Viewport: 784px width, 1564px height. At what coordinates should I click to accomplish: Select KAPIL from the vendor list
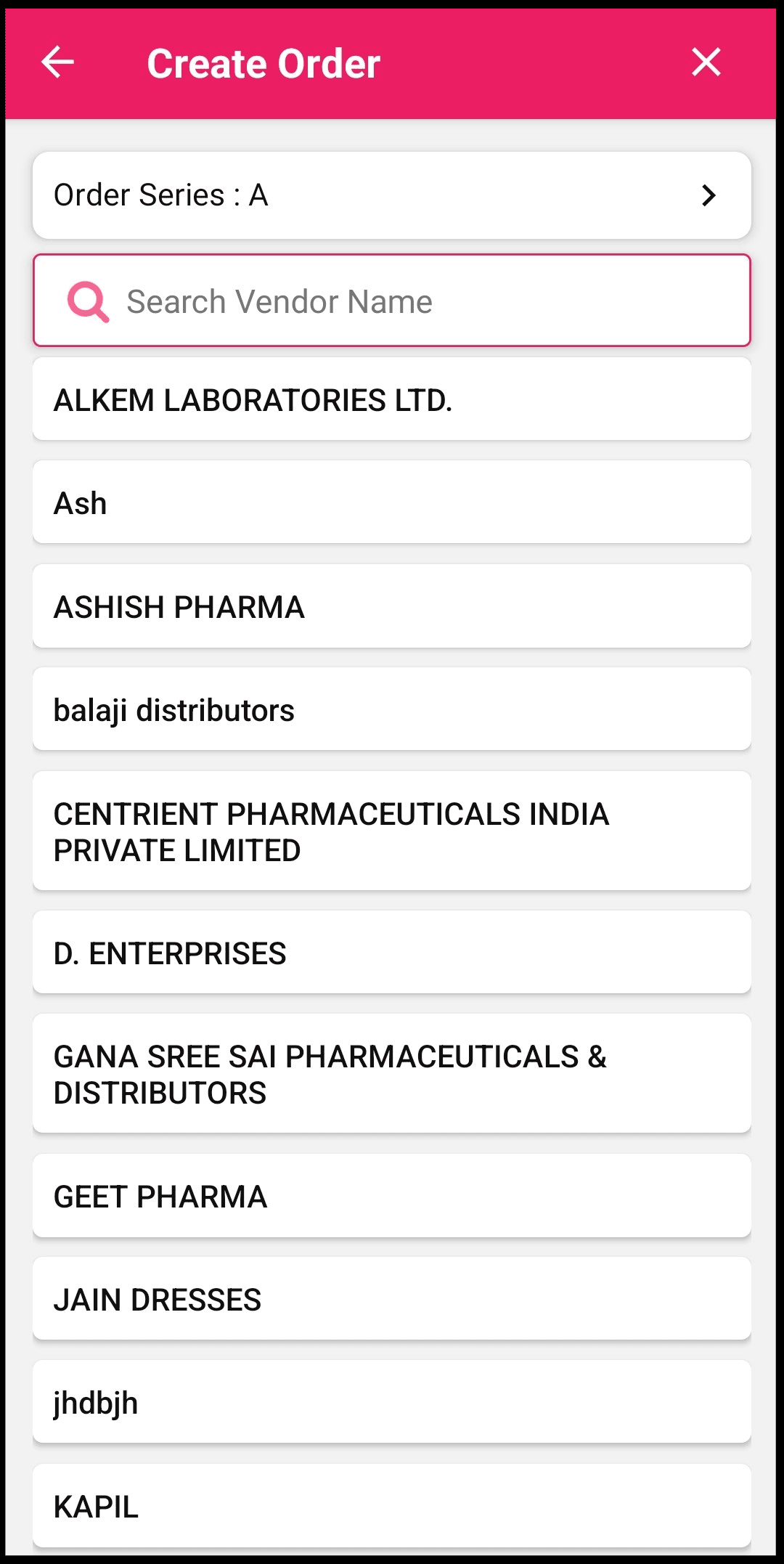[392, 1506]
